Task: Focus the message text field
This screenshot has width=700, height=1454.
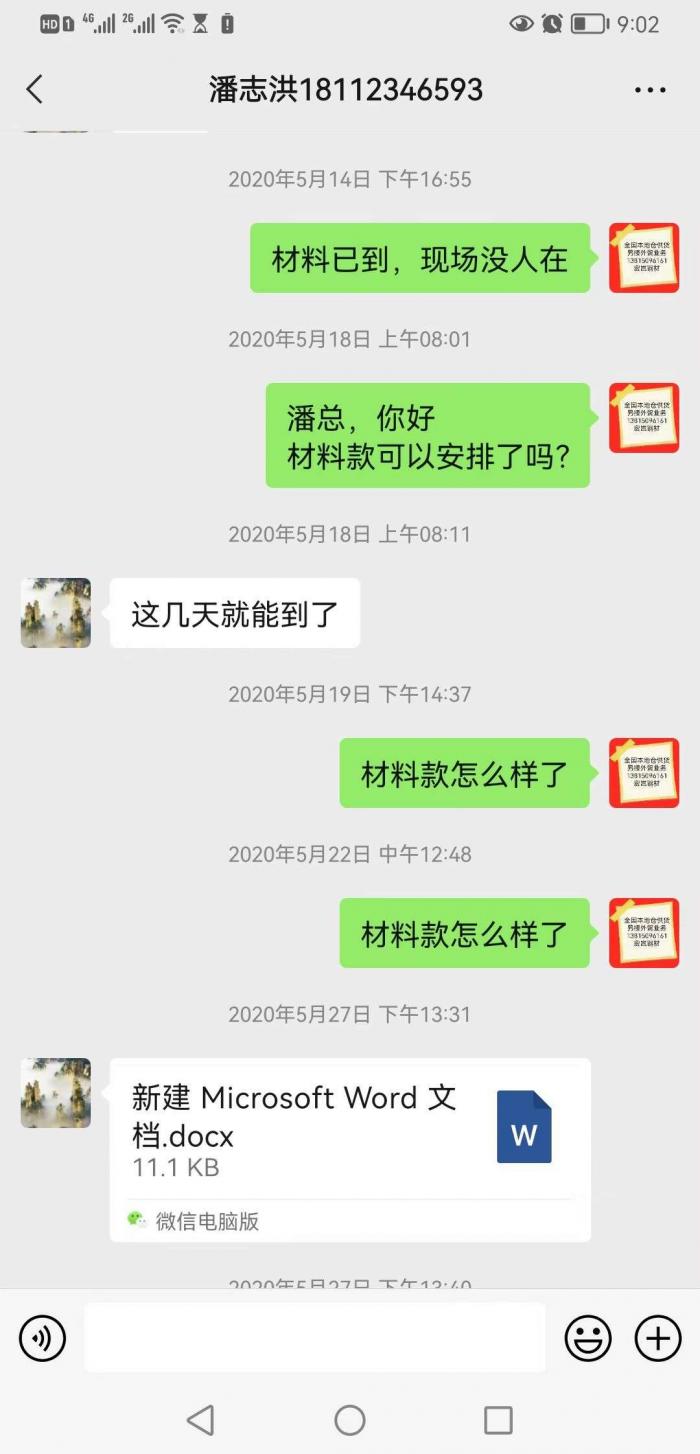Action: pyautogui.click(x=315, y=1338)
